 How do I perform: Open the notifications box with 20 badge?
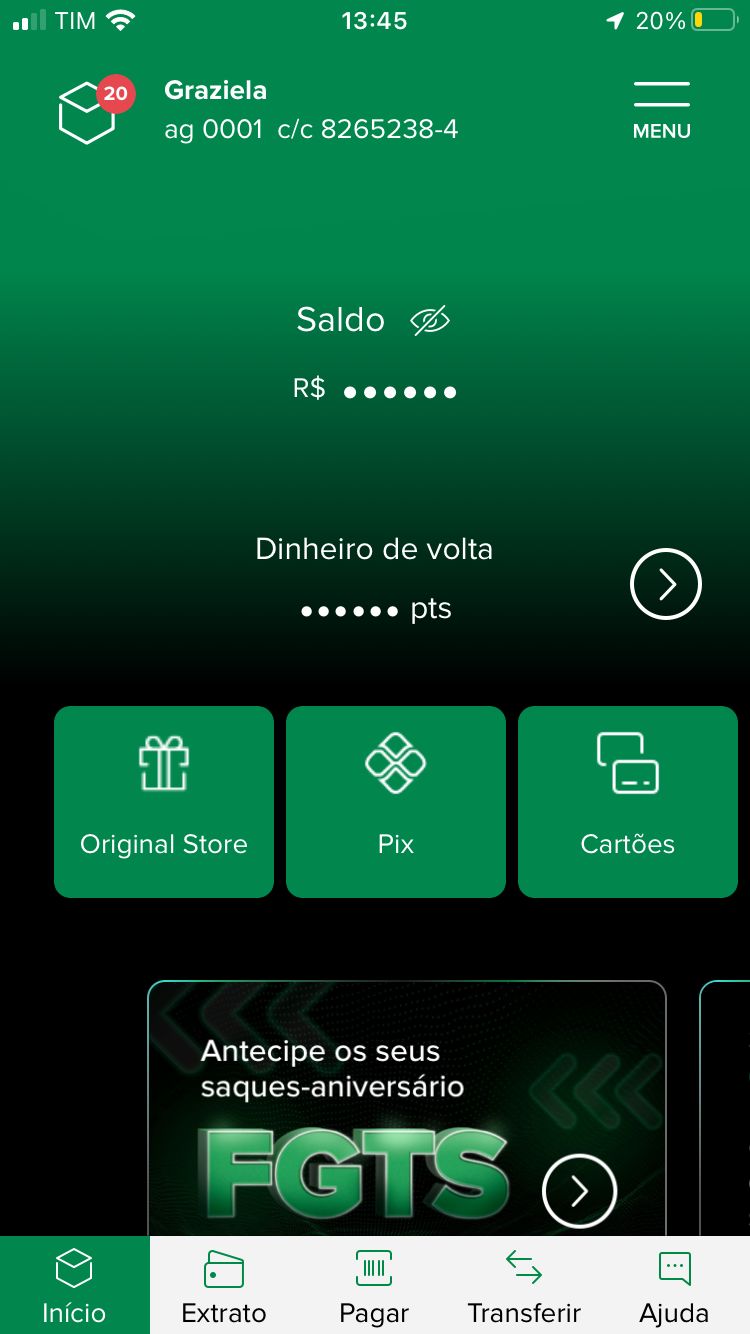pyautogui.click(x=90, y=110)
